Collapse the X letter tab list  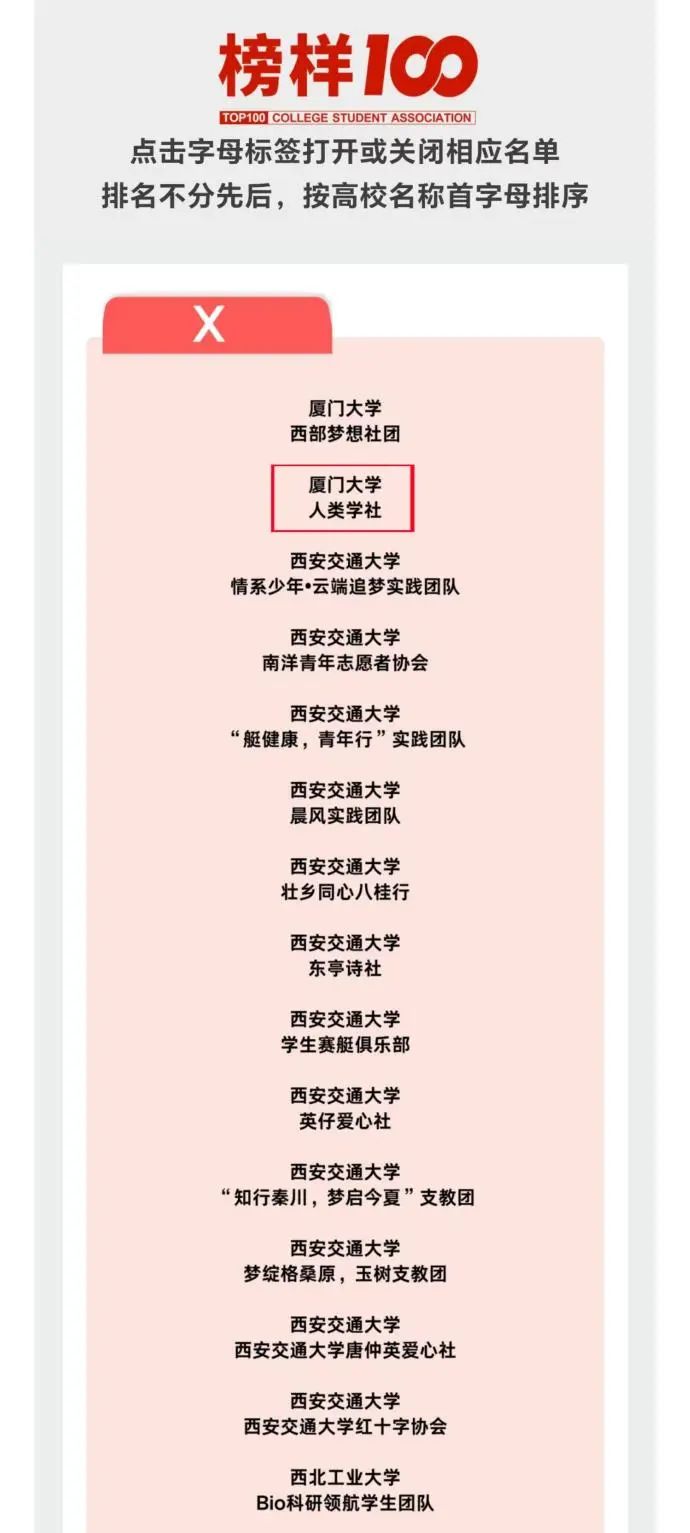pos(211,325)
